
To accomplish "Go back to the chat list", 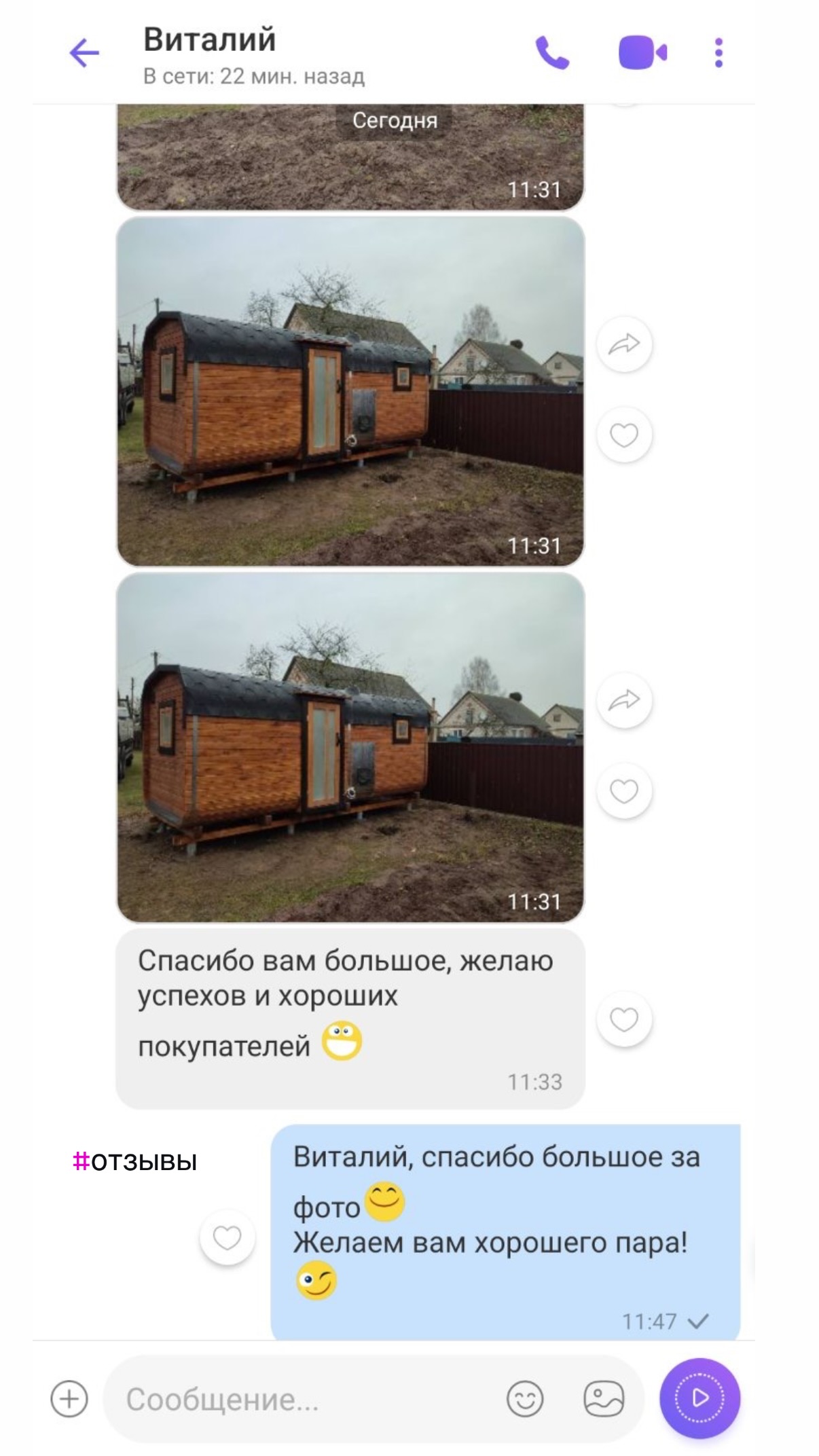I will click(x=84, y=53).
